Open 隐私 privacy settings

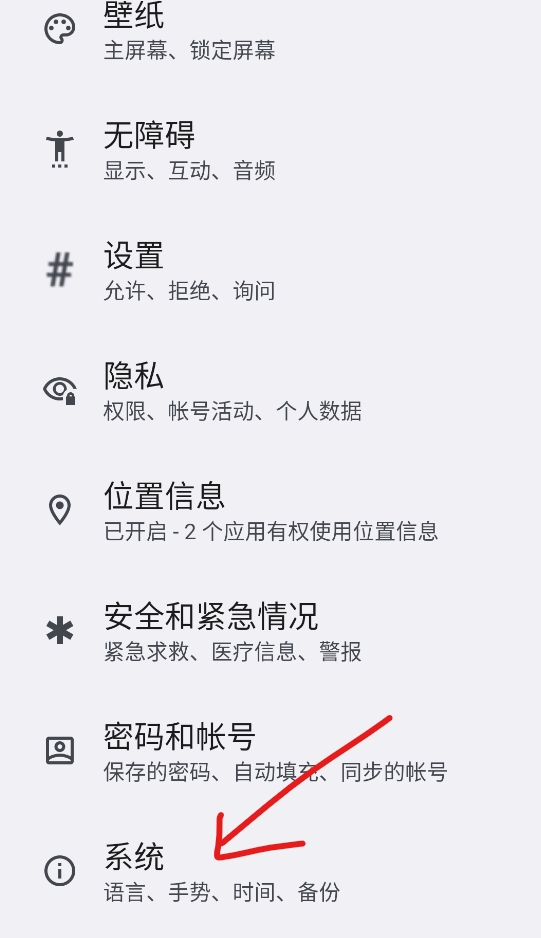click(270, 389)
